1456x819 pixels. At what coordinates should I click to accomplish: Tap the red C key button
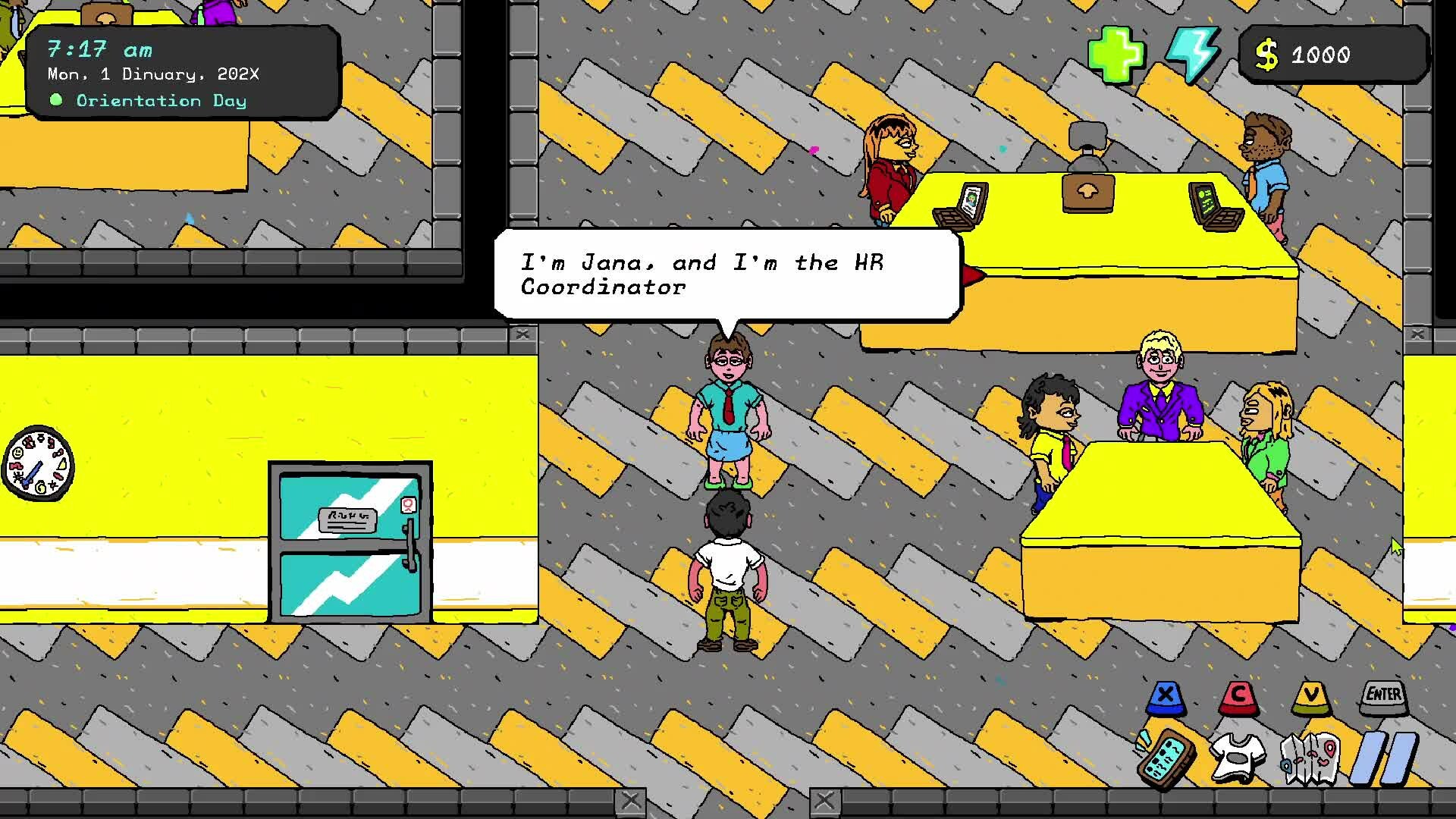coord(1238,698)
